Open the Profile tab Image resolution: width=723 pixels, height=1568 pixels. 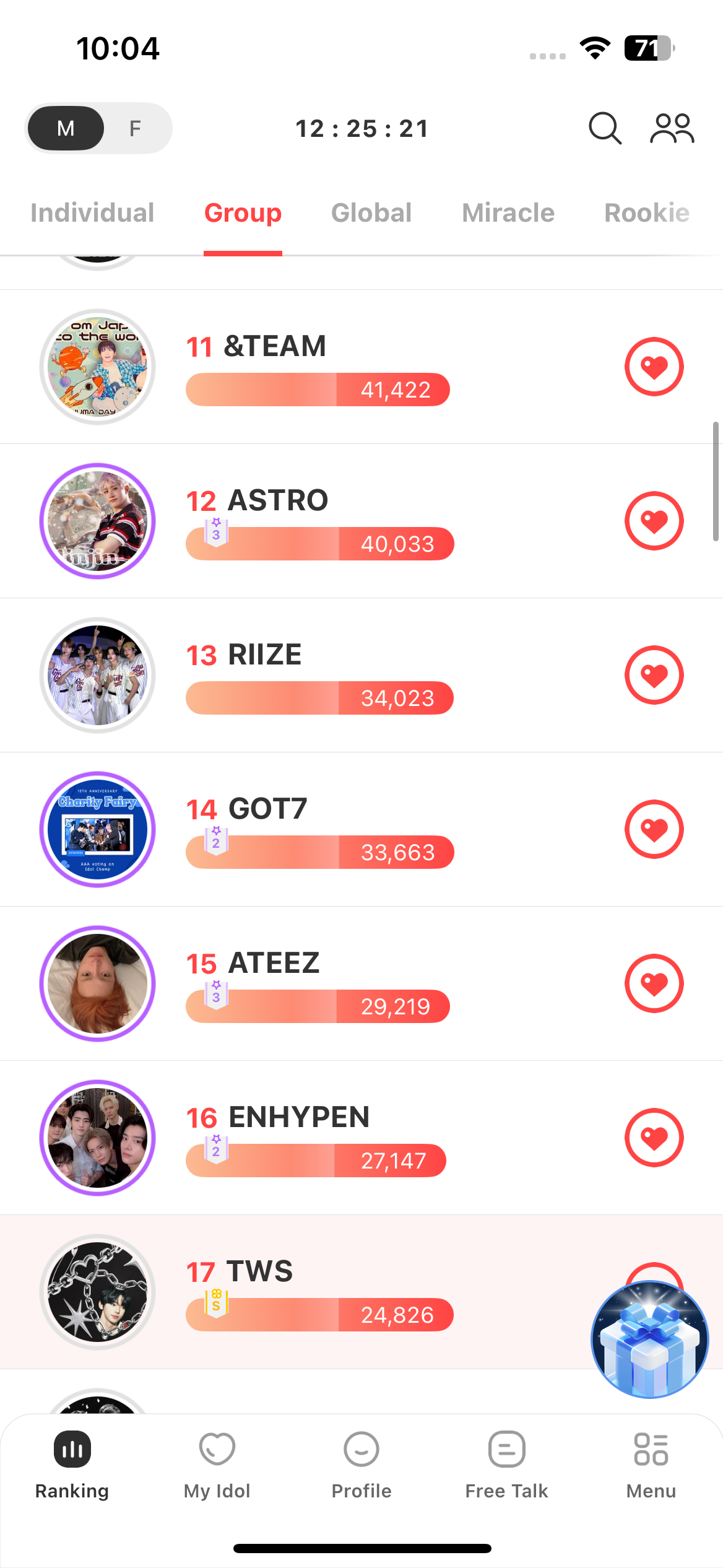361,1465
